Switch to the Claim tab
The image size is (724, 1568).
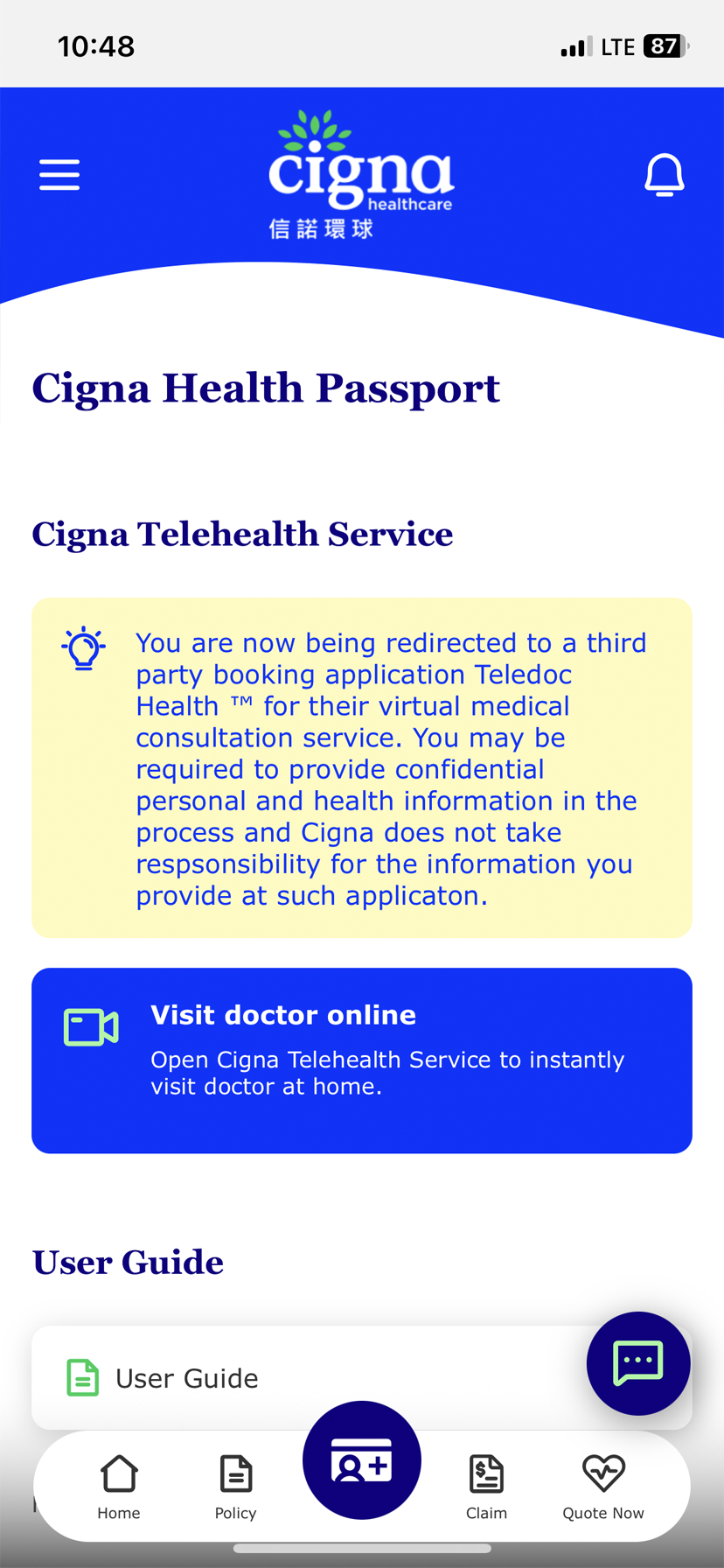[x=486, y=1487]
